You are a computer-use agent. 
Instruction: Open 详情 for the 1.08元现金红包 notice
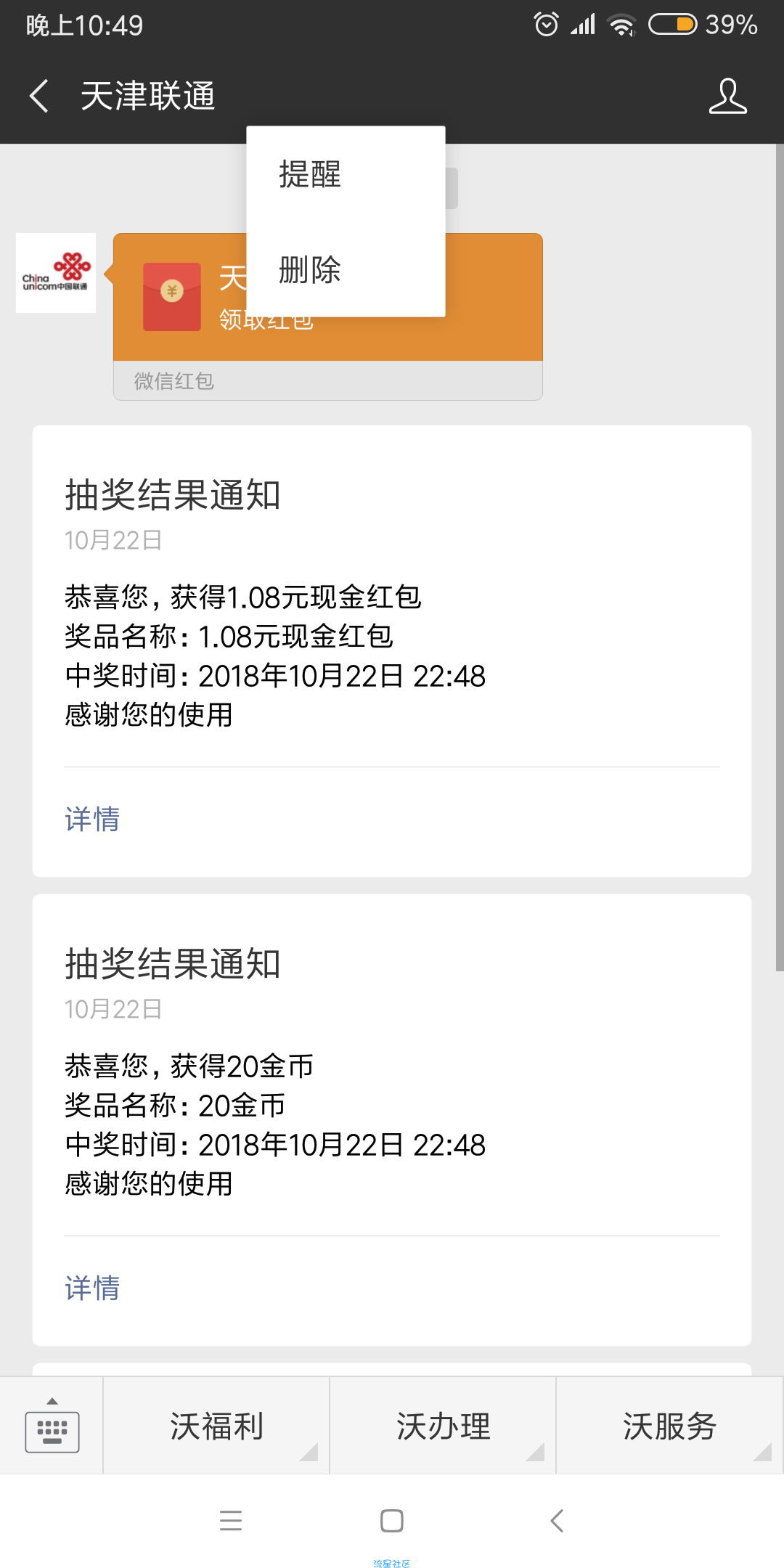[92, 819]
